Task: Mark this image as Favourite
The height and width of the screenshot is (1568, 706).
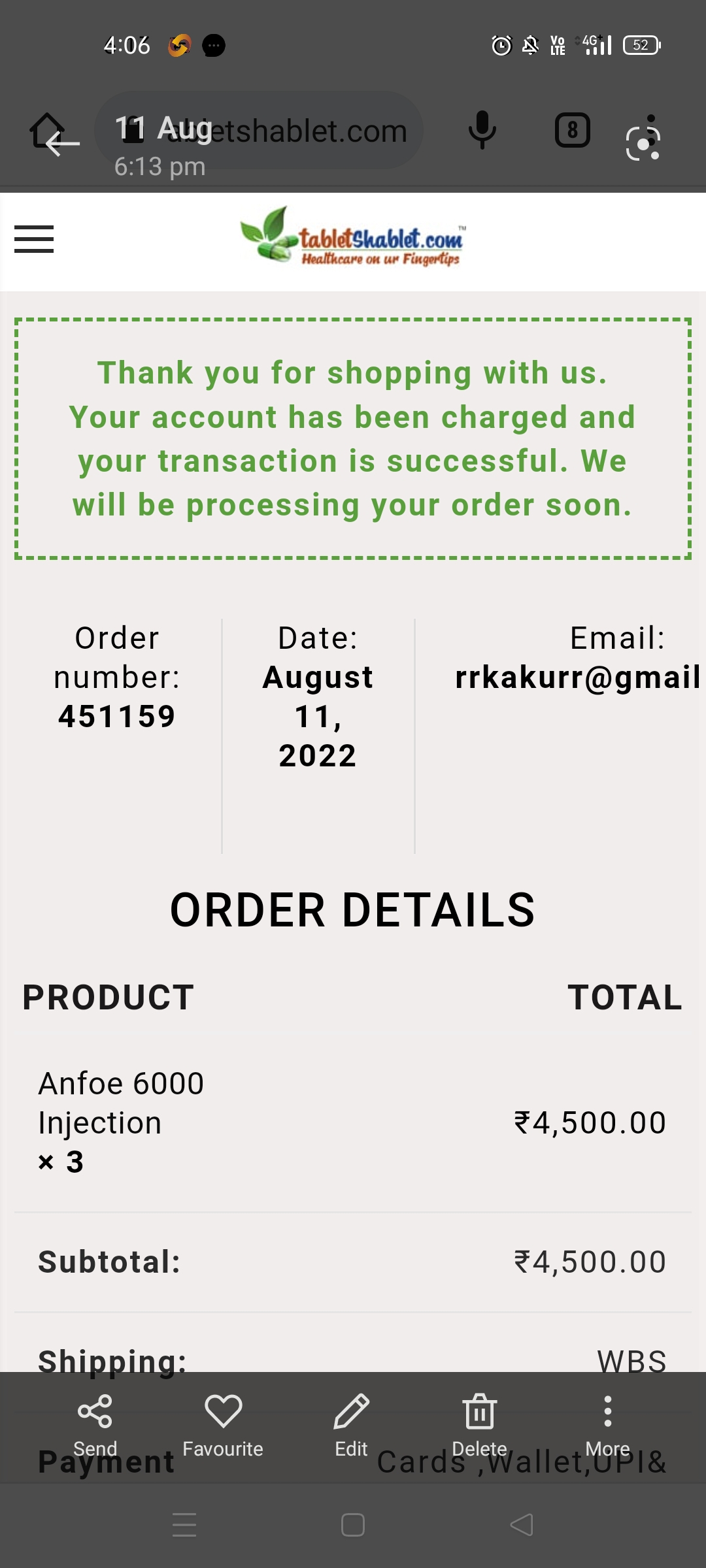Action: click(223, 1426)
